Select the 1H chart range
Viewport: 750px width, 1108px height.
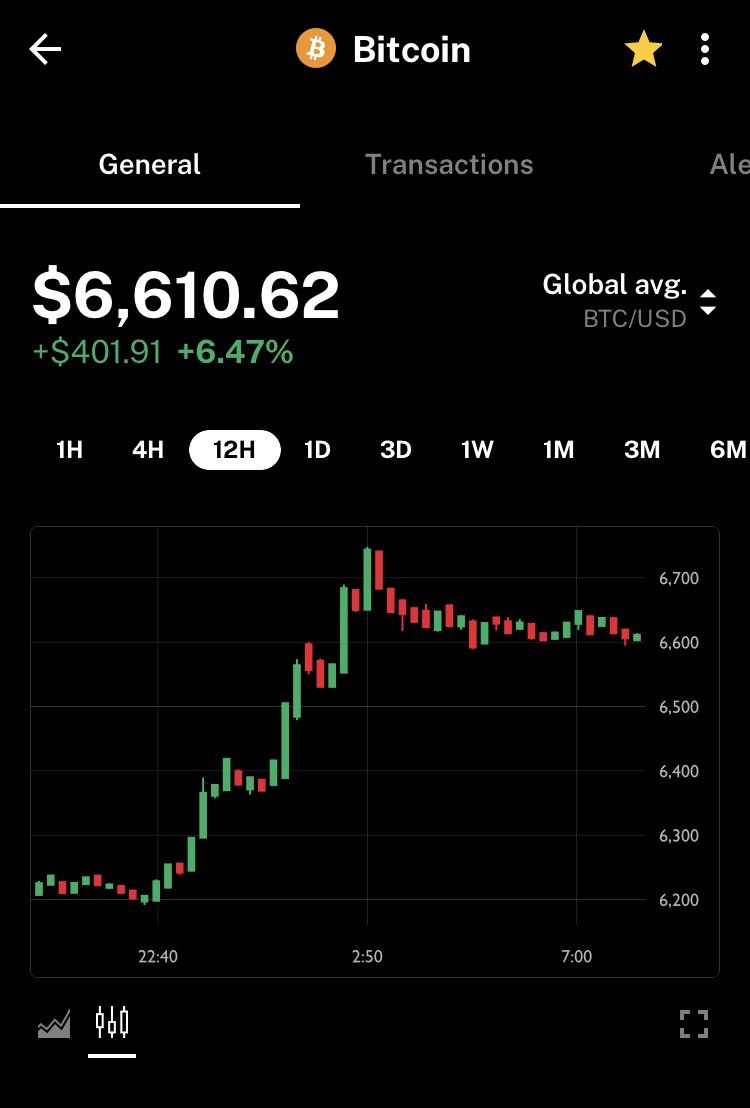(69, 450)
